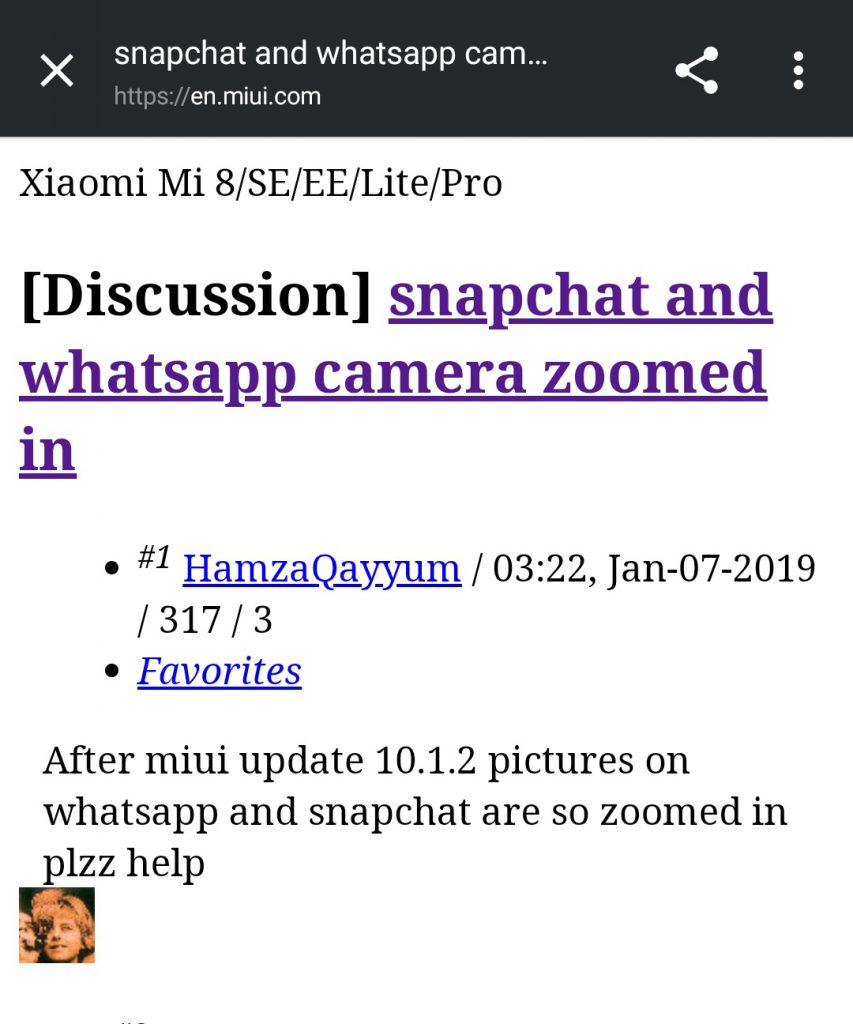Image resolution: width=853 pixels, height=1024 pixels.
Task: Open the poster's avatar thumbnail
Action: point(57,925)
